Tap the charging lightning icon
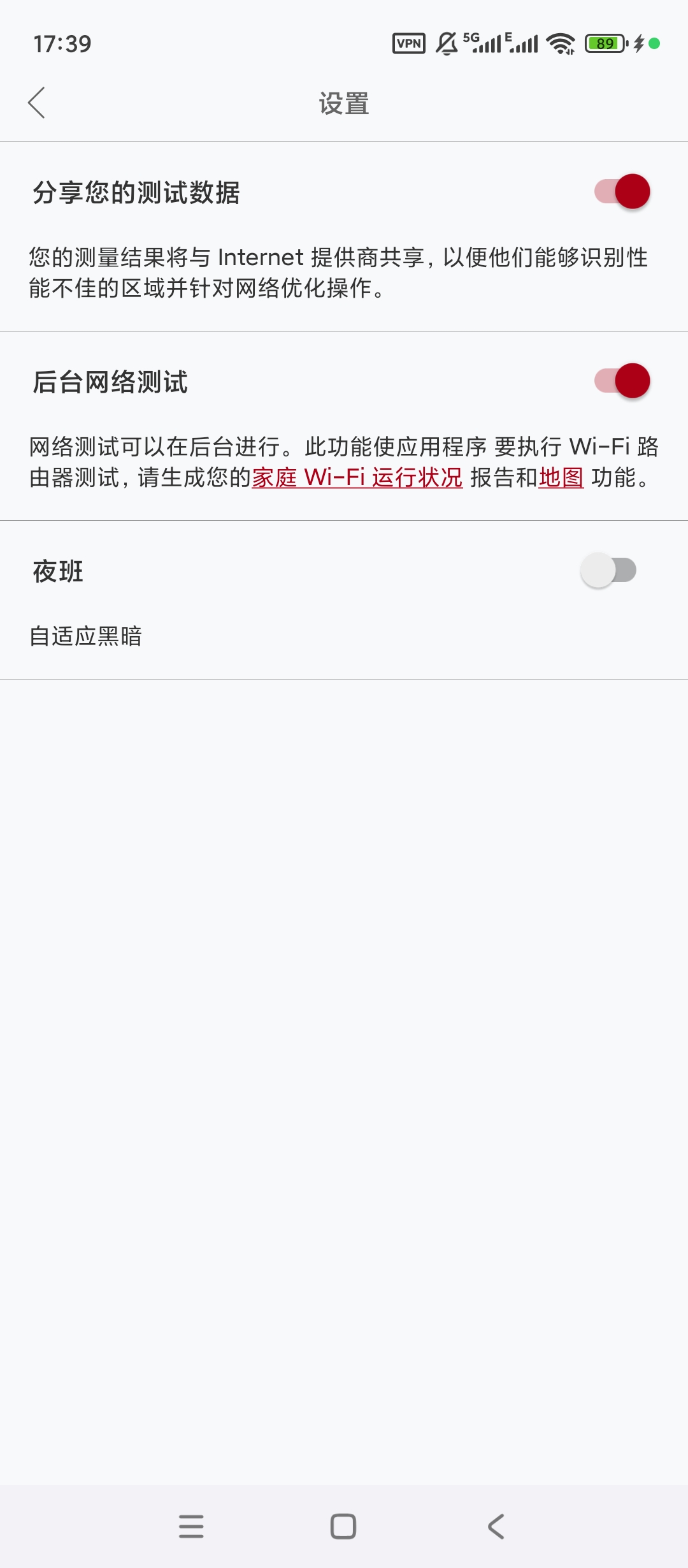Viewport: 688px width, 1568px height. click(x=639, y=43)
